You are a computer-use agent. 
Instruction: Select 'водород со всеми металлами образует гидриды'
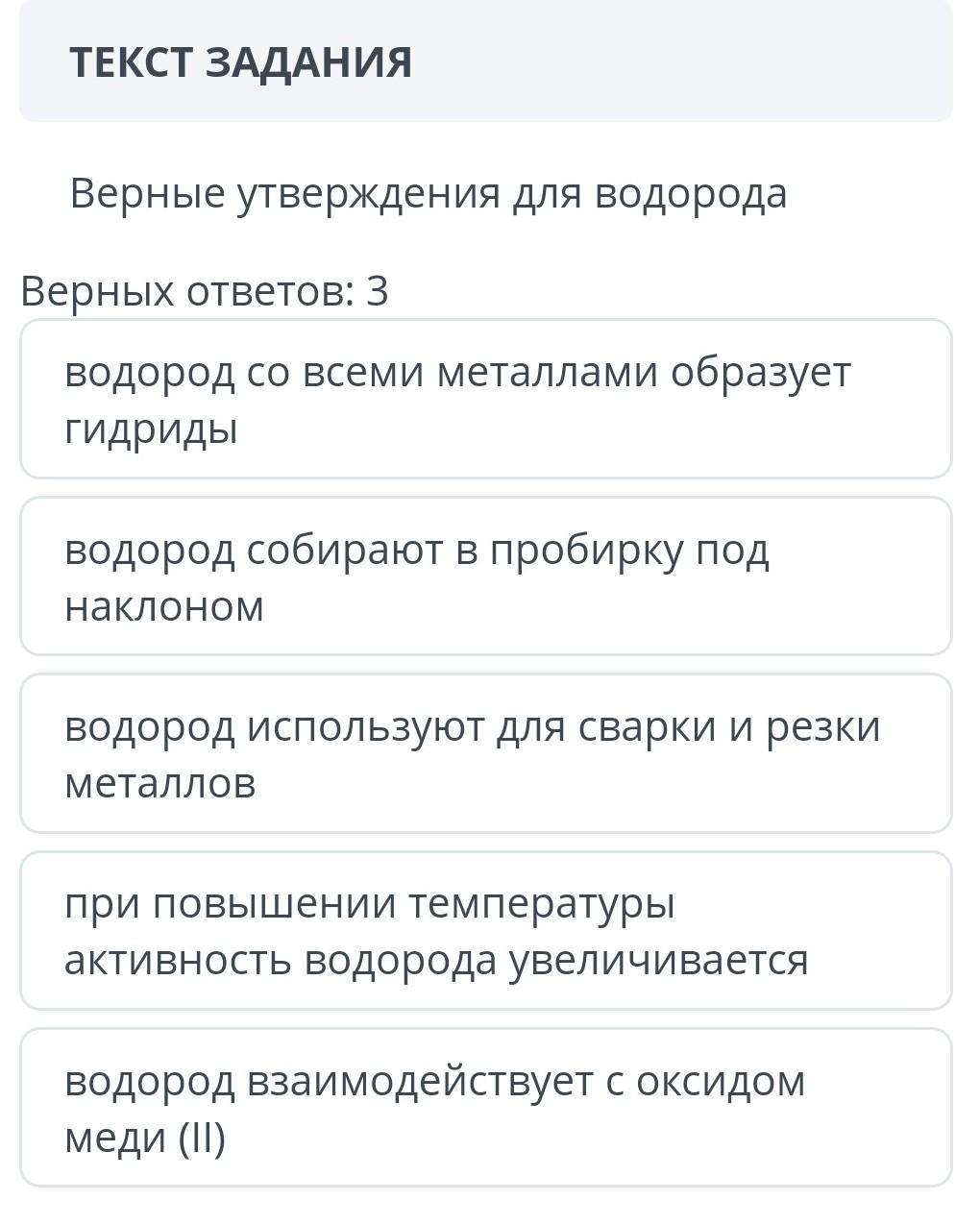(485, 399)
